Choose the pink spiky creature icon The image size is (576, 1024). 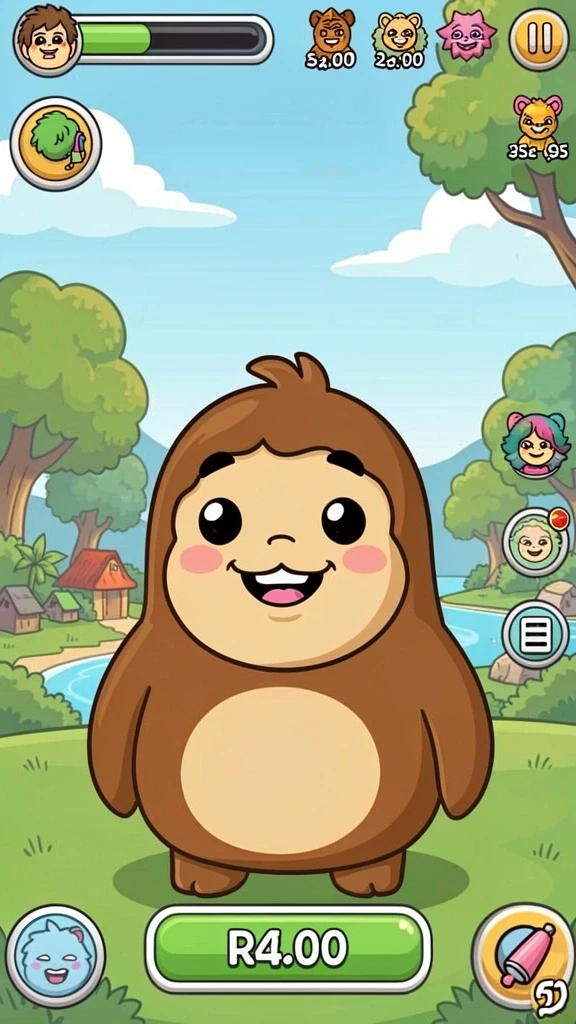(466, 36)
